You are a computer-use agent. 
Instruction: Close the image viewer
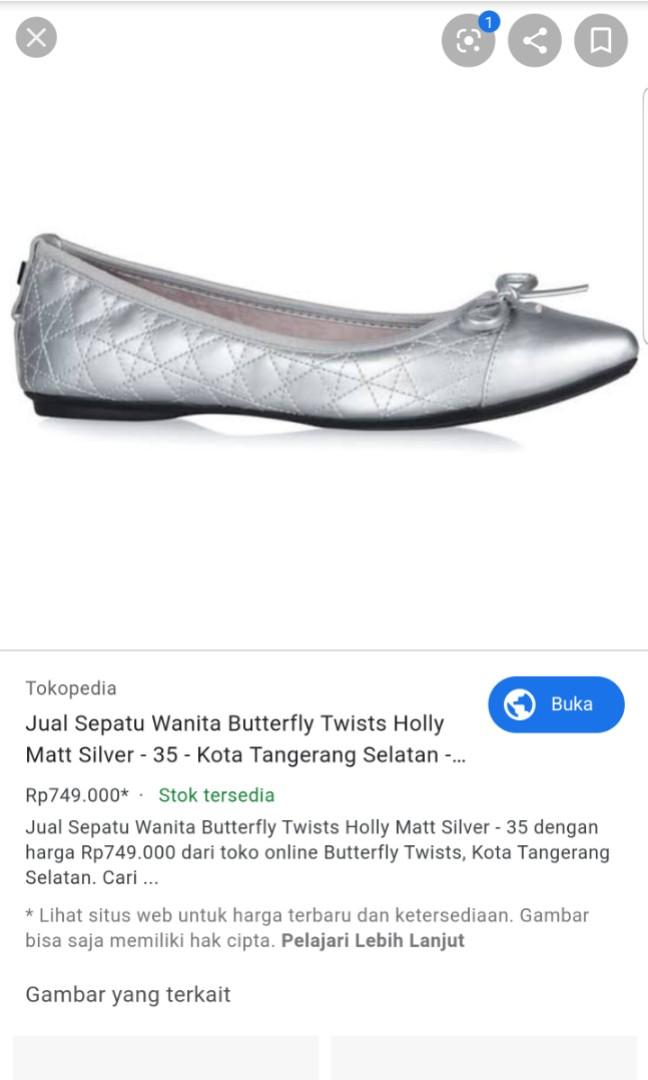pyautogui.click(x=36, y=39)
